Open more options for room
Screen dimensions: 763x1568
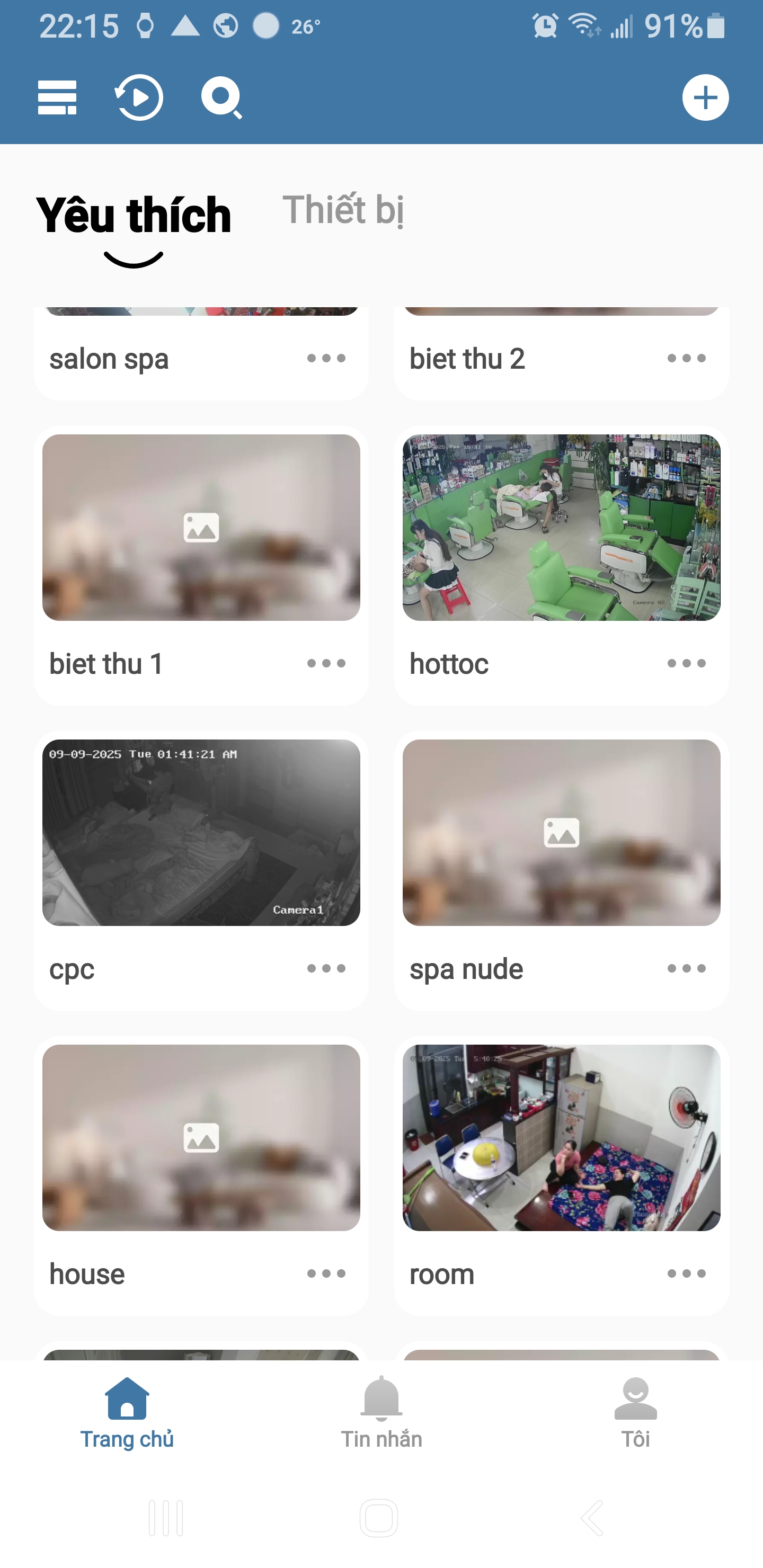(686, 1273)
